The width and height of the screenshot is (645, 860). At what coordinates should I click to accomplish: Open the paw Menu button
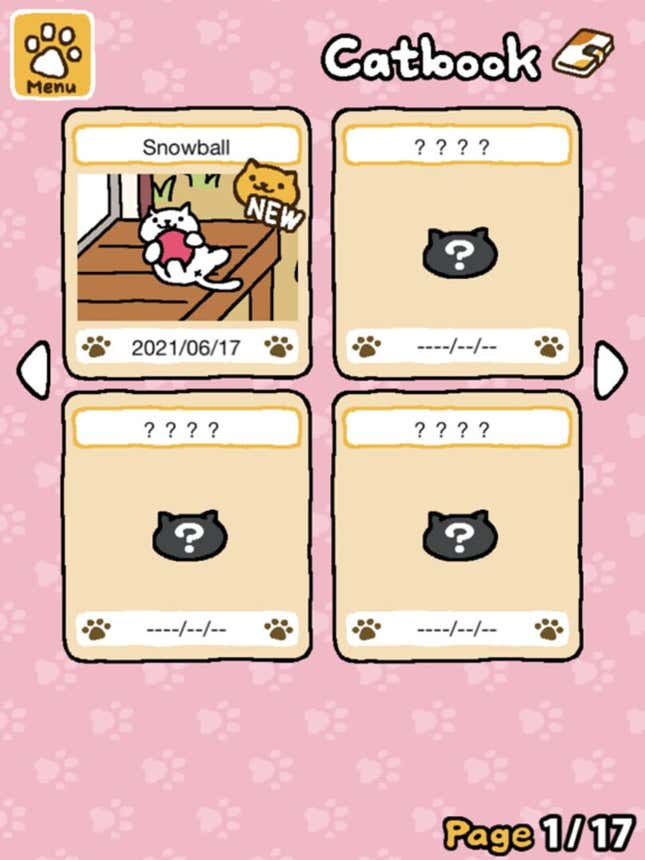(x=51, y=55)
